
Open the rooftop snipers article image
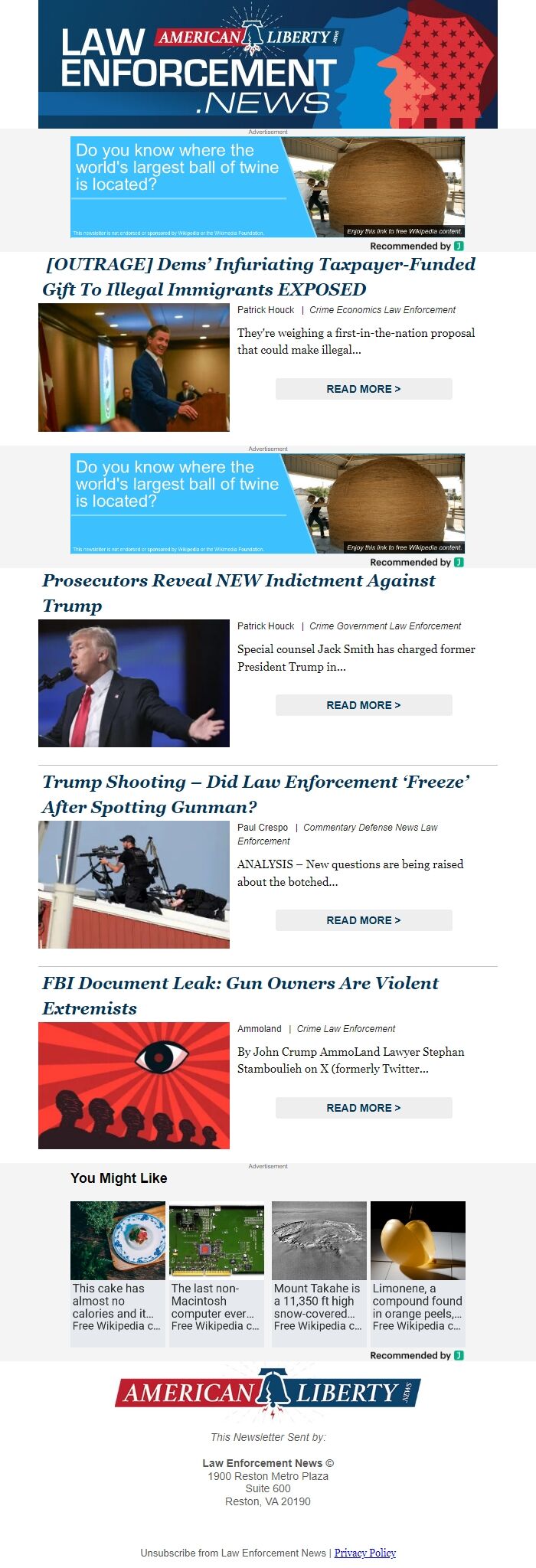(134, 884)
